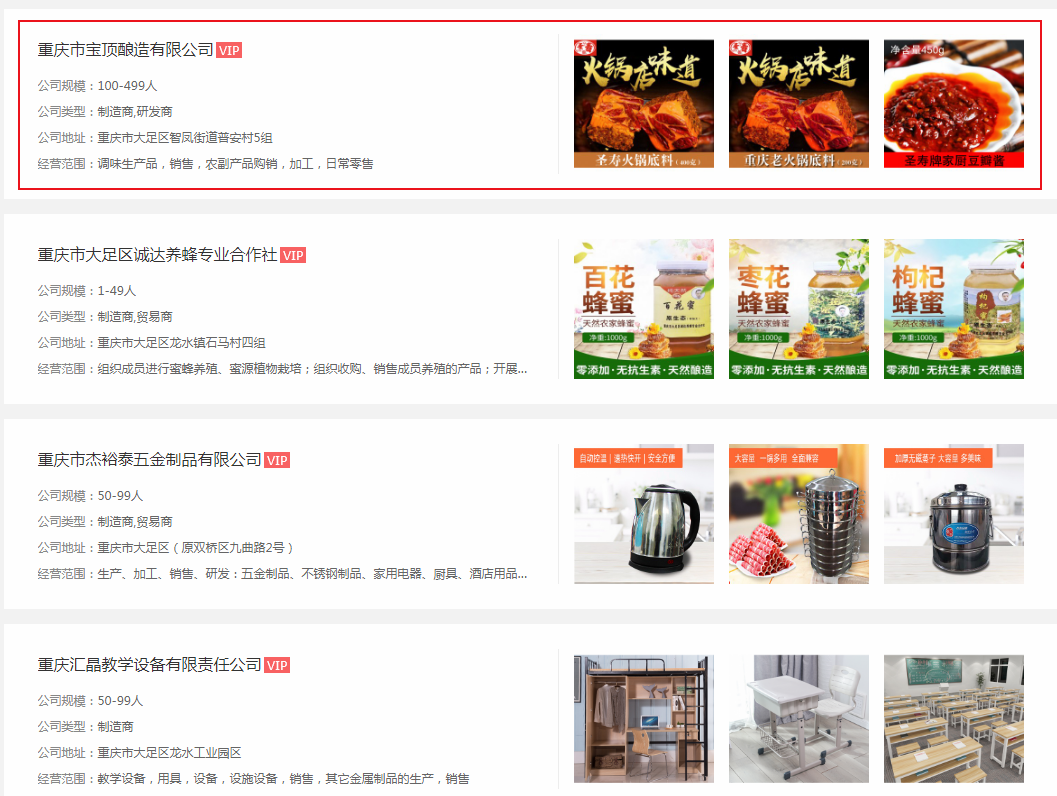The image size is (1057, 796).
Task: Open the student desk and chair image
Action: pos(798,718)
